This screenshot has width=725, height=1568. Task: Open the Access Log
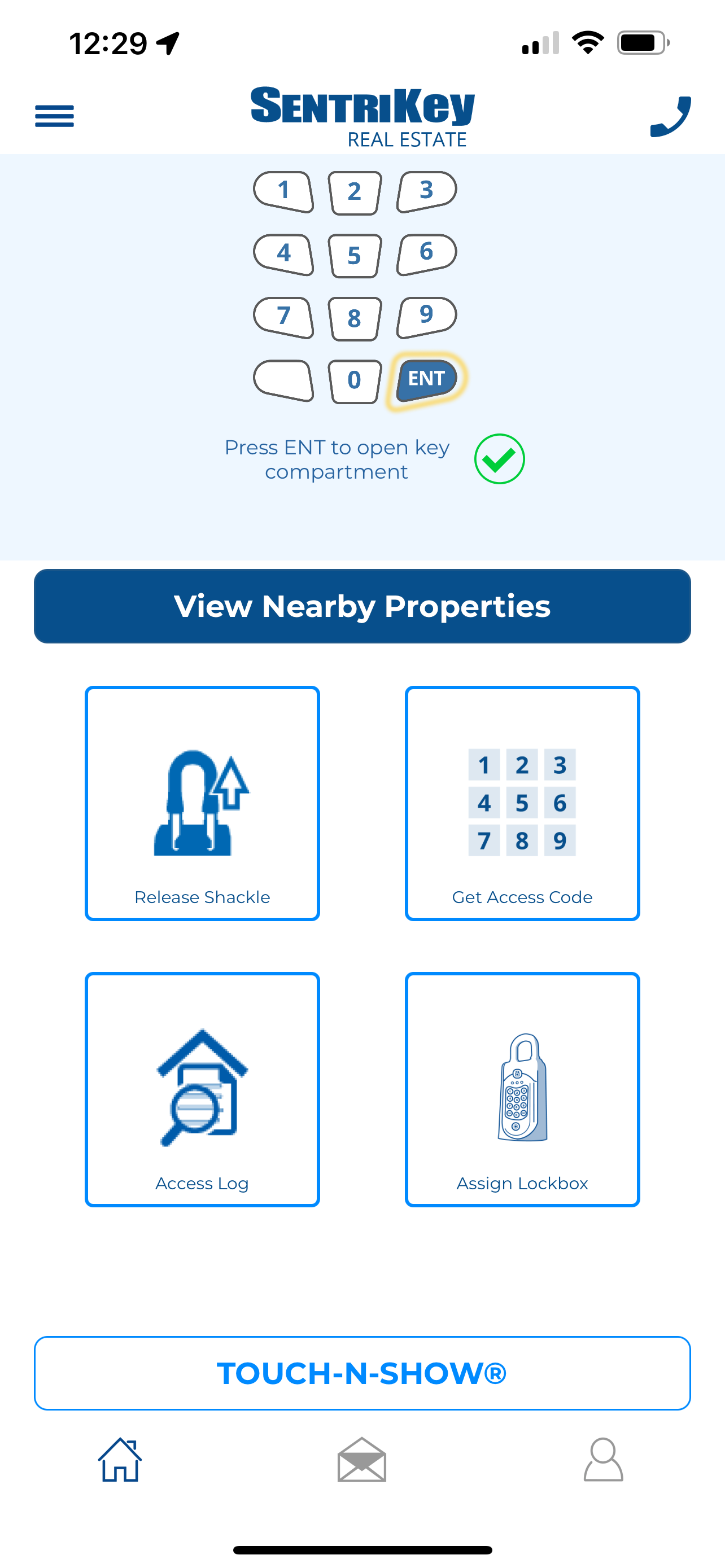tap(202, 1089)
